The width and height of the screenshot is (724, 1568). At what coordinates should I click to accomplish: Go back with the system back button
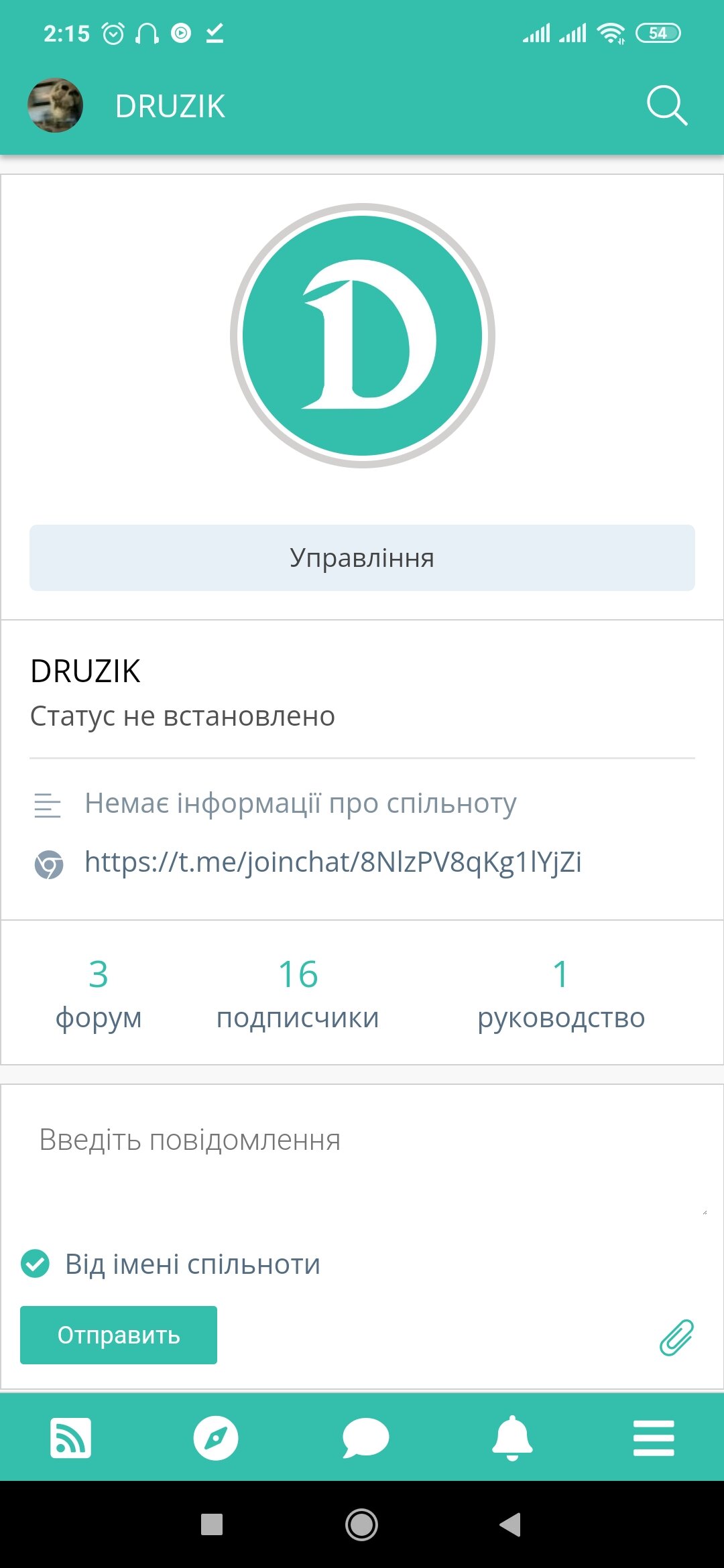510,1524
